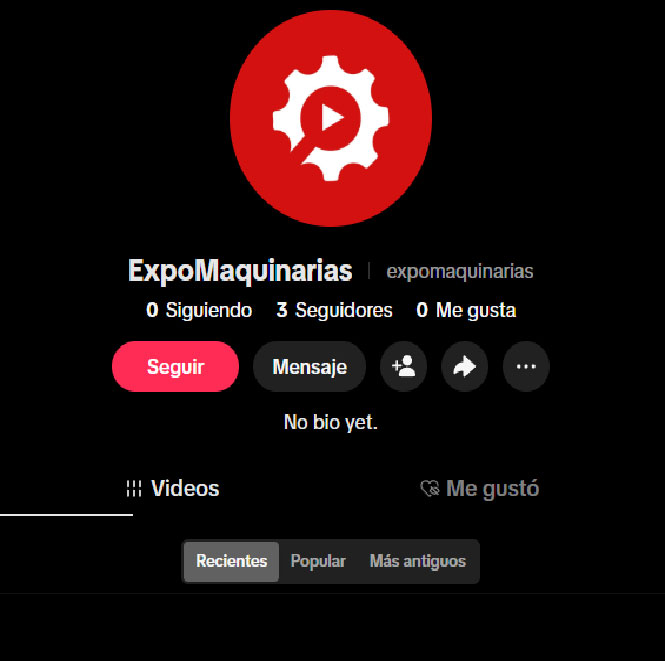The image size is (665, 661).
Task: Sort videos by Popular
Action: (318, 562)
